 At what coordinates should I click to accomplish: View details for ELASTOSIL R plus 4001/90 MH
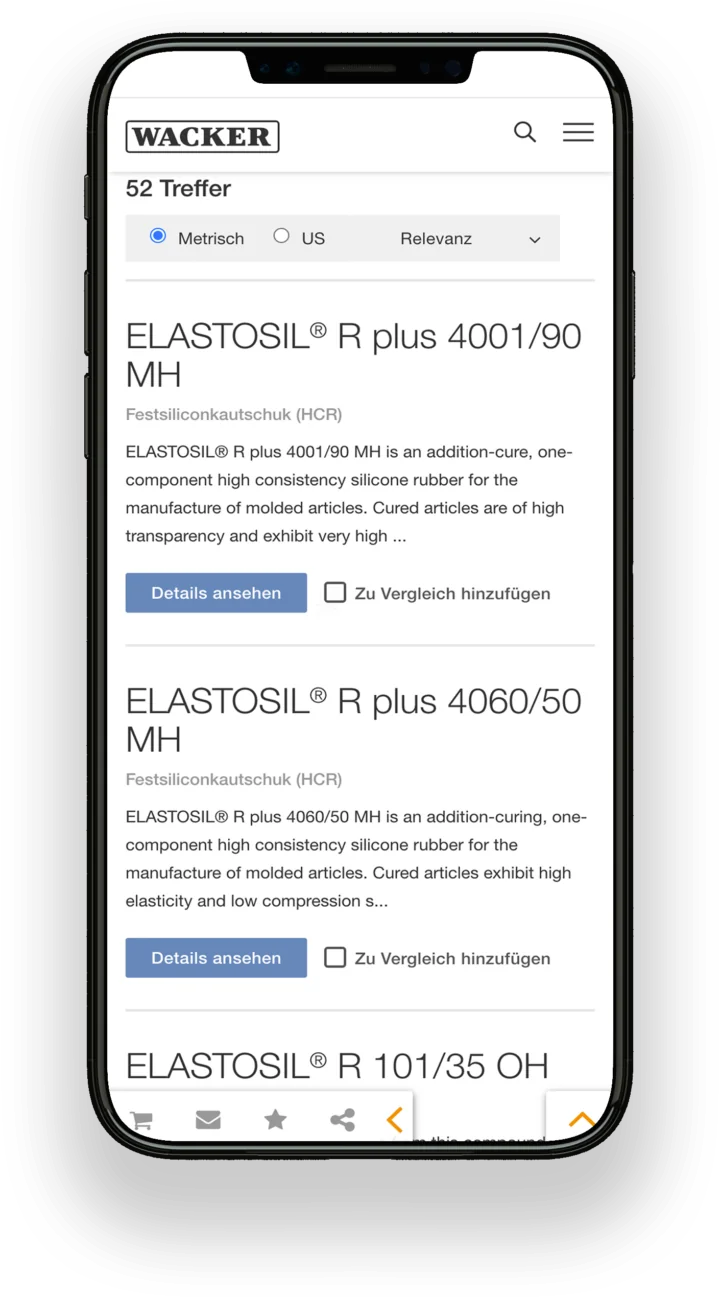click(x=216, y=593)
